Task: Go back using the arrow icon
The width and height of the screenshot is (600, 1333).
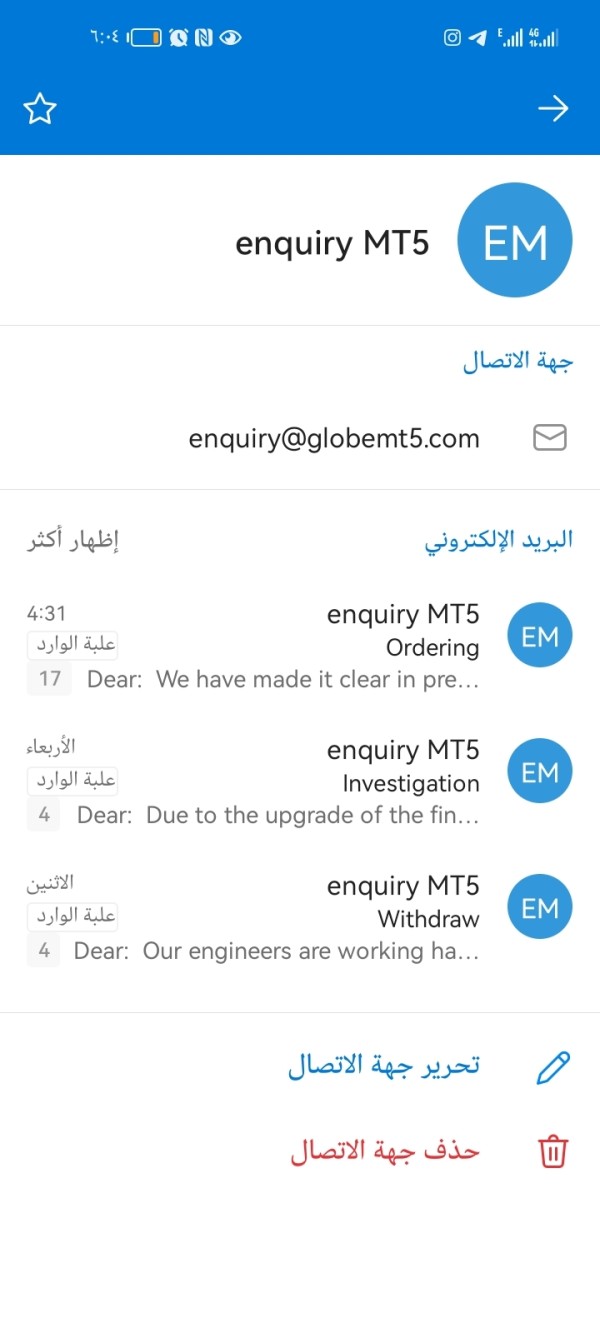Action: (x=553, y=109)
